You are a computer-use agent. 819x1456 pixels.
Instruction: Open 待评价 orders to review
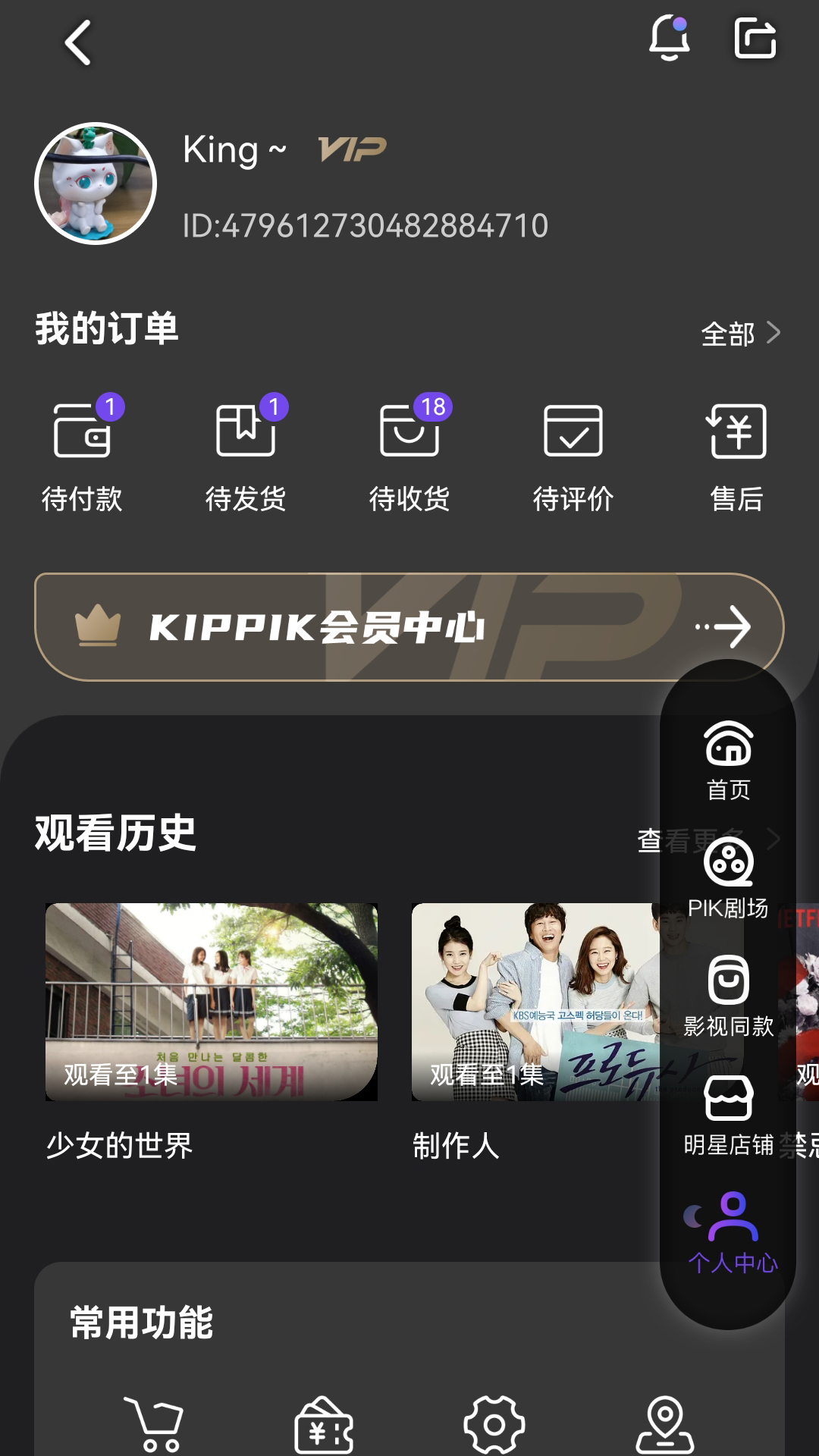pos(573,453)
